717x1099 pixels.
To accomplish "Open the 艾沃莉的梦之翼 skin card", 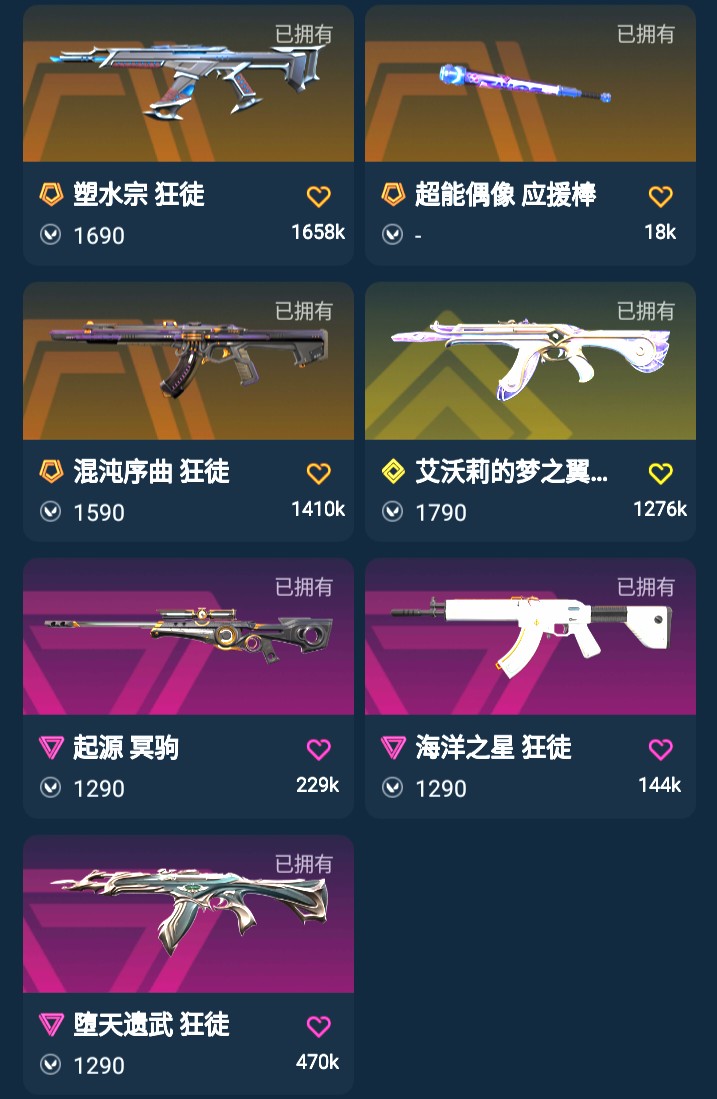I will pyautogui.click(x=530, y=365).
